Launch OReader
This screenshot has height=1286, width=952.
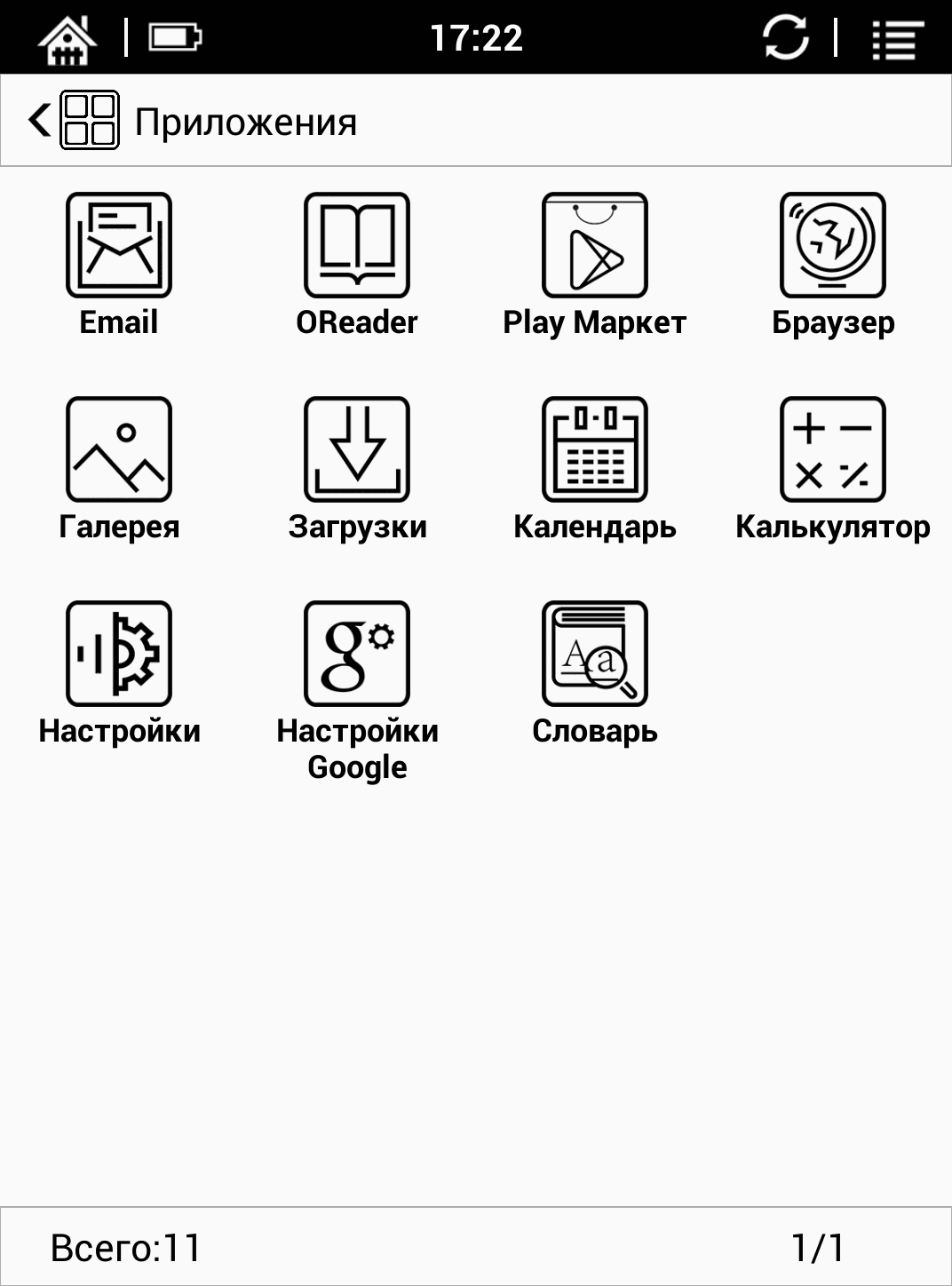[x=357, y=246]
